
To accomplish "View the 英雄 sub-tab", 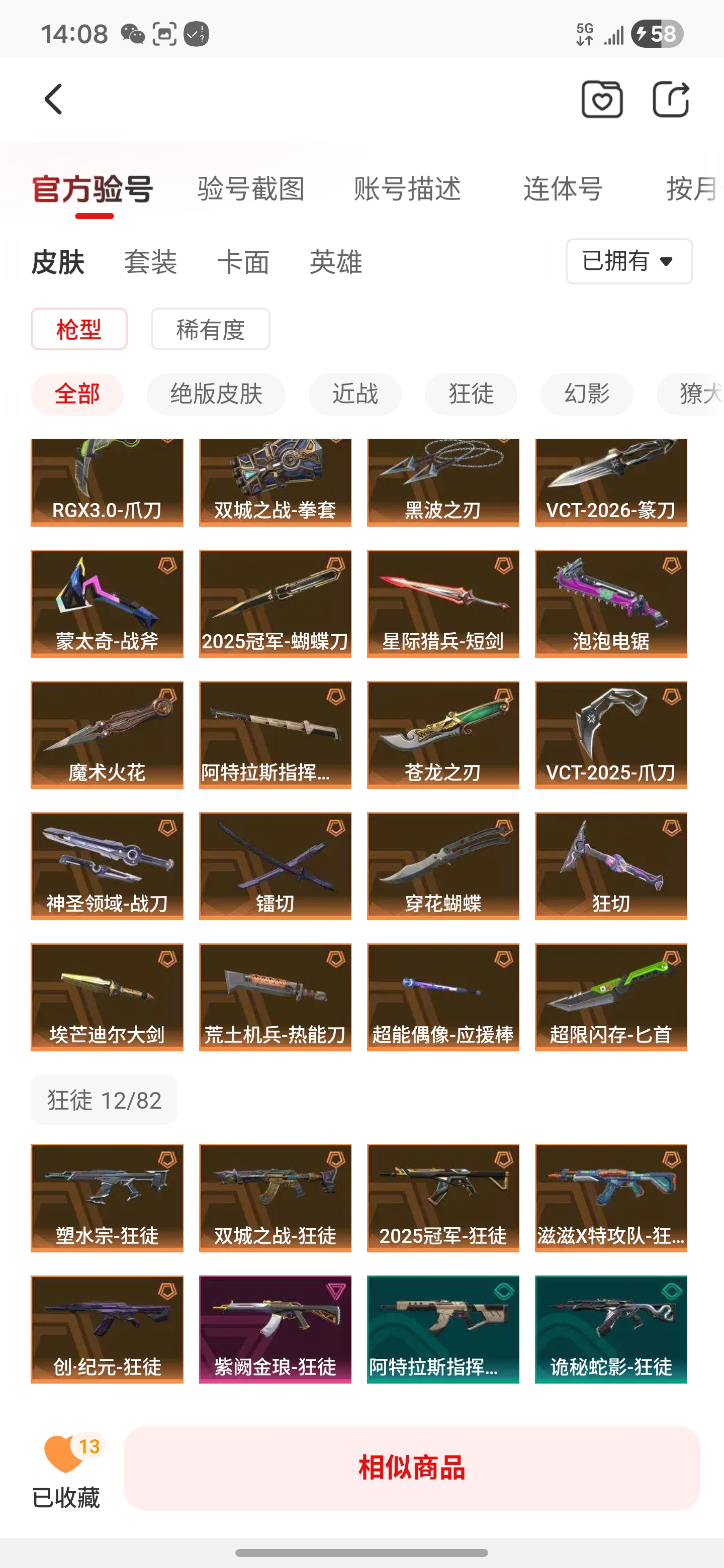I will (335, 262).
